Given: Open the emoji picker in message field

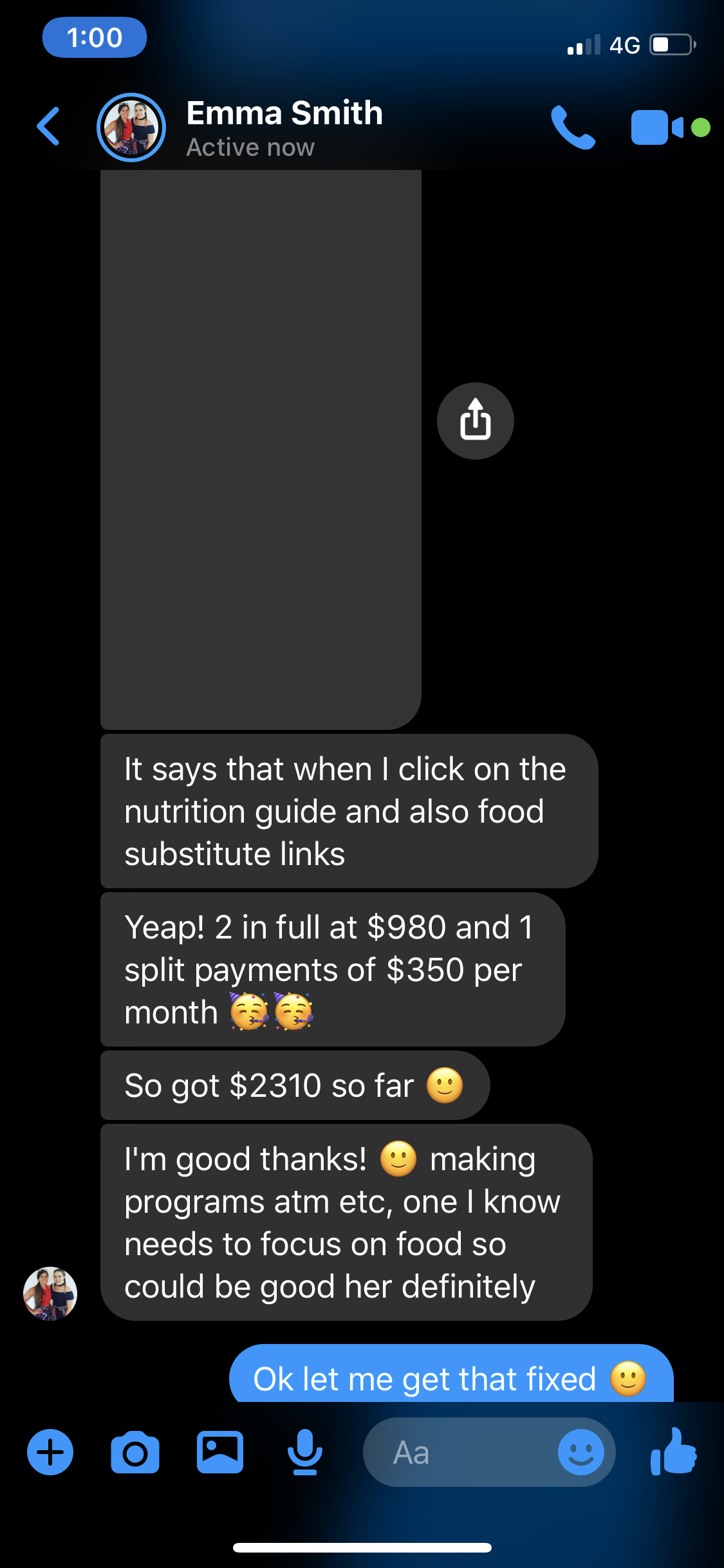Looking at the screenshot, I should click(x=580, y=1452).
